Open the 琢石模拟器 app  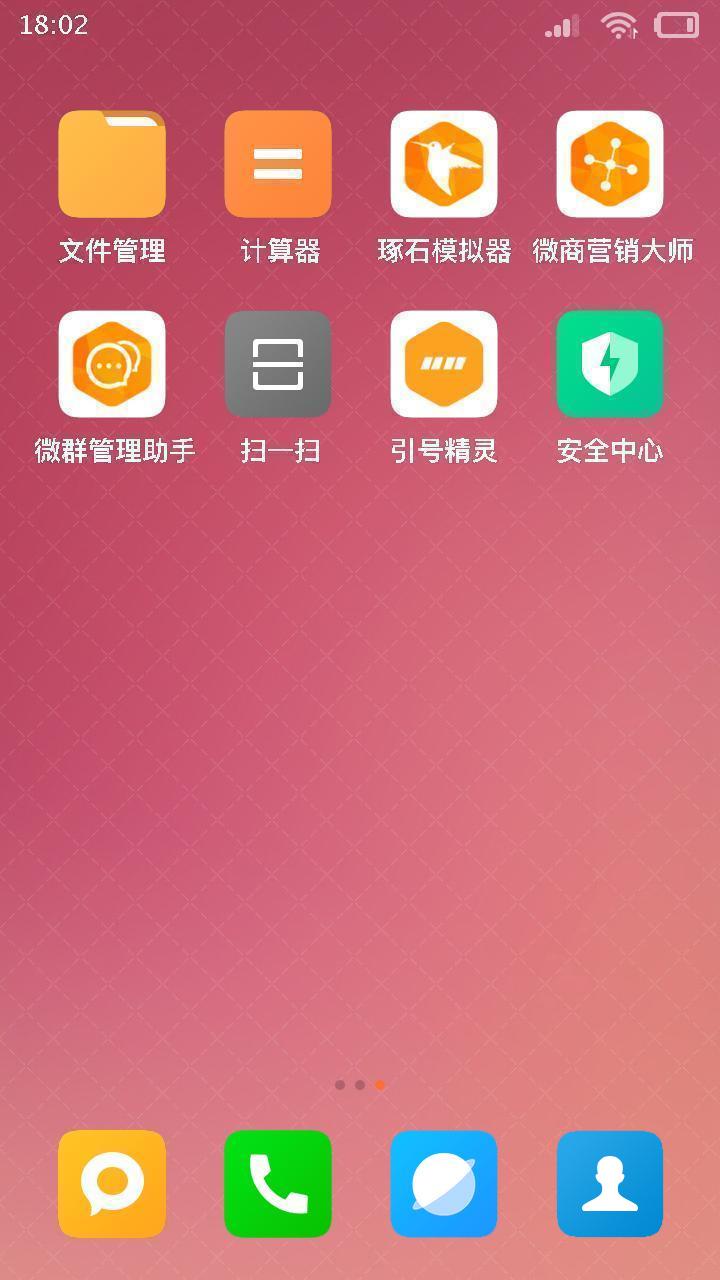444,165
